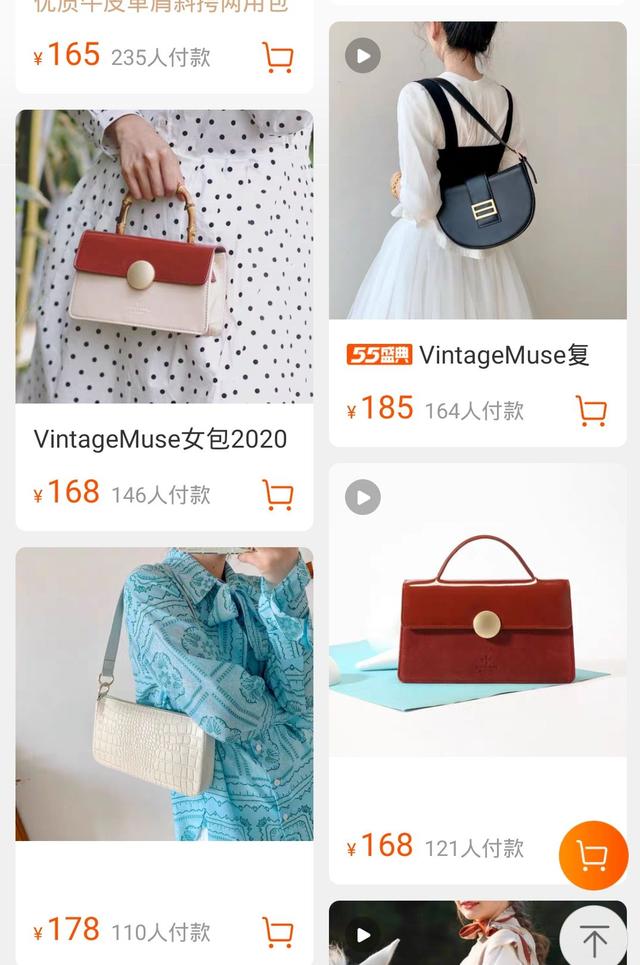640x965 pixels.
Task: Open the VintageMuse女包2020 red and cream bag card
Action: pyautogui.click(x=164, y=257)
